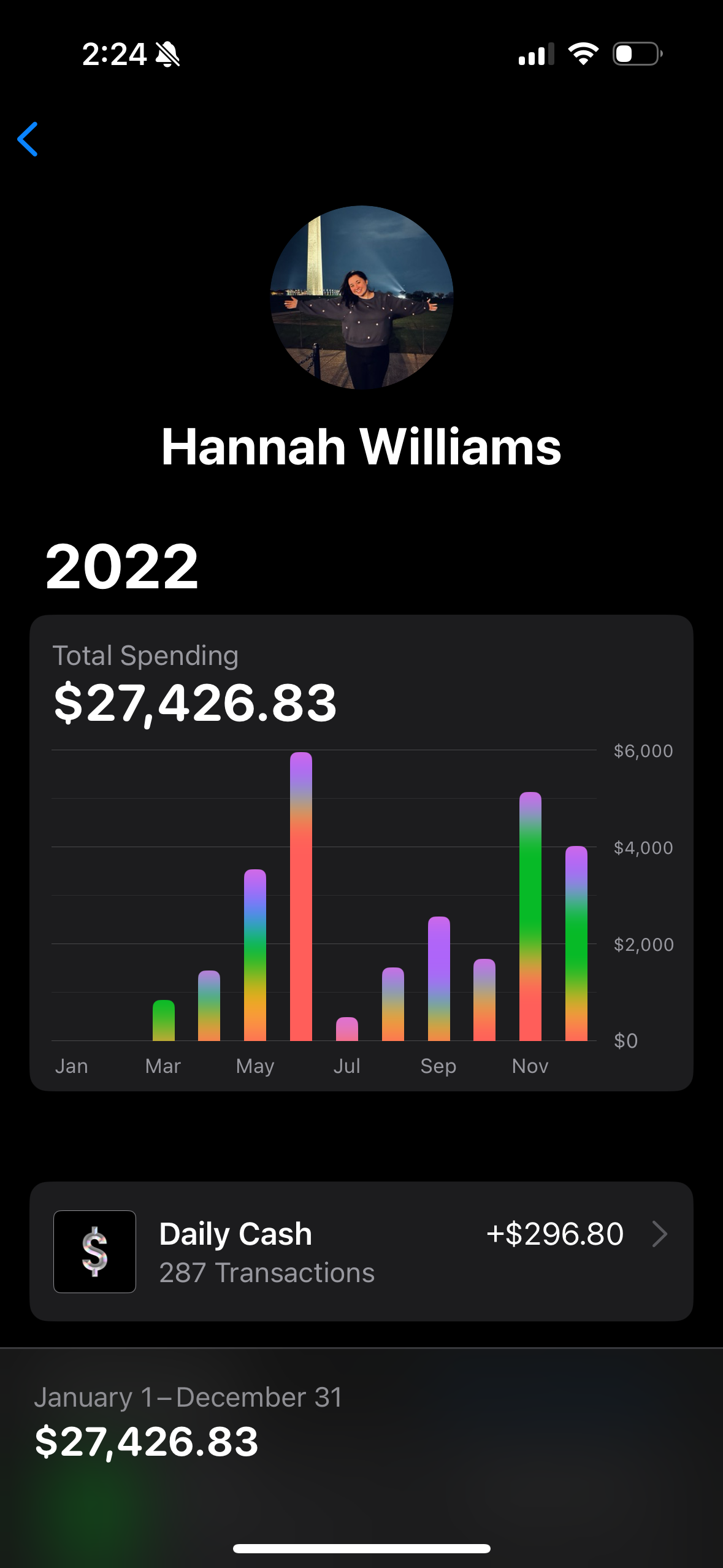The width and height of the screenshot is (723, 1568).
Task: Tap 287 Transactions text
Action: coord(266,1273)
